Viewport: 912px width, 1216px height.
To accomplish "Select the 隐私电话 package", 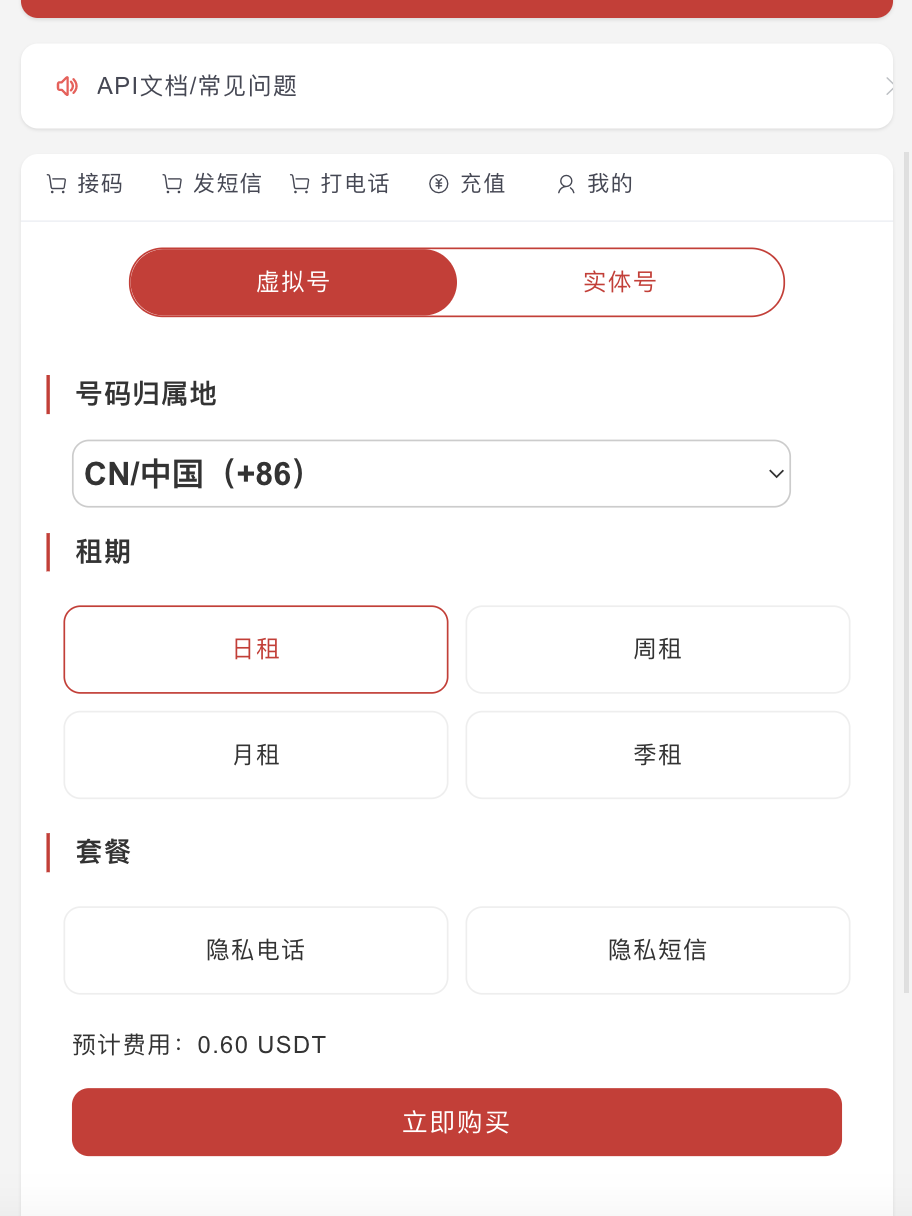I will click(x=256, y=950).
